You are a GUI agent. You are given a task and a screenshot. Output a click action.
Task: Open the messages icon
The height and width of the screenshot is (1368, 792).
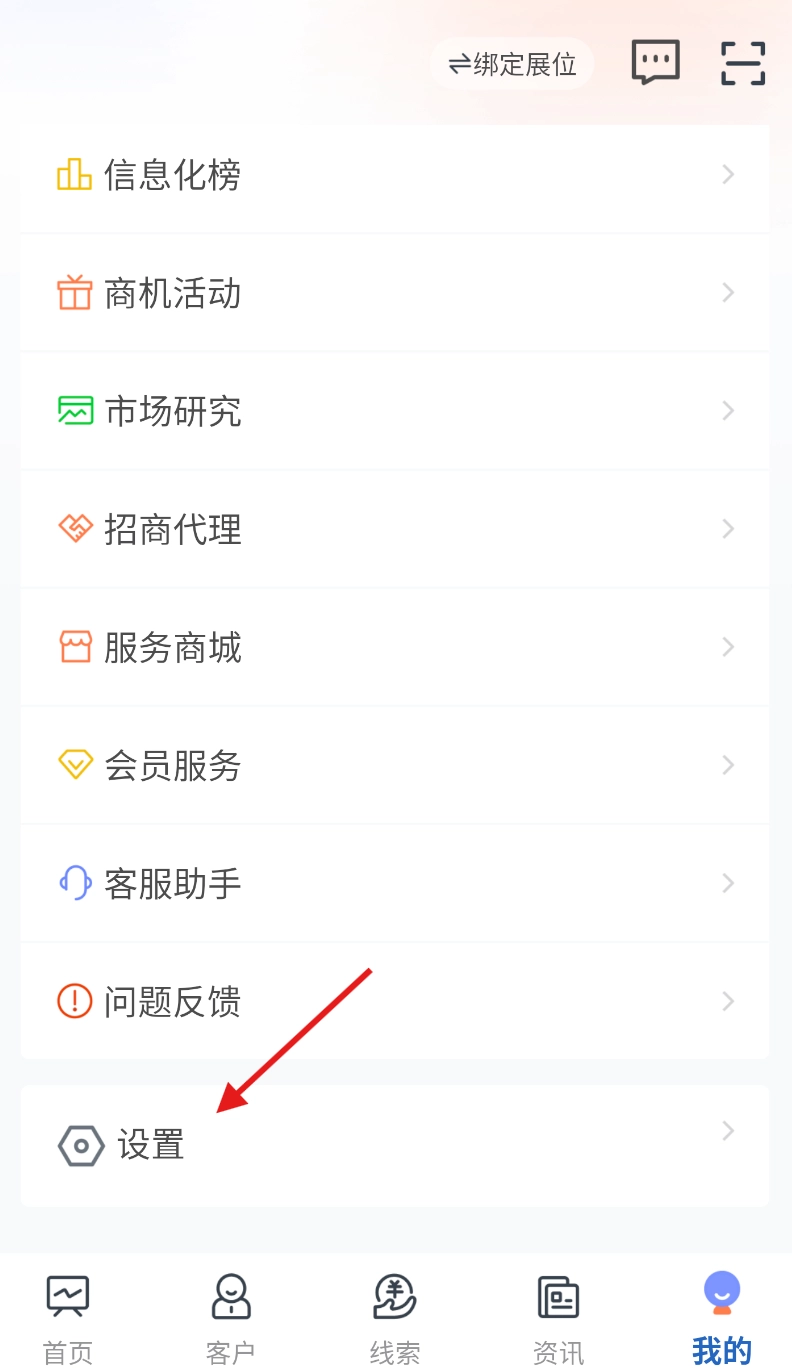(656, 62)
